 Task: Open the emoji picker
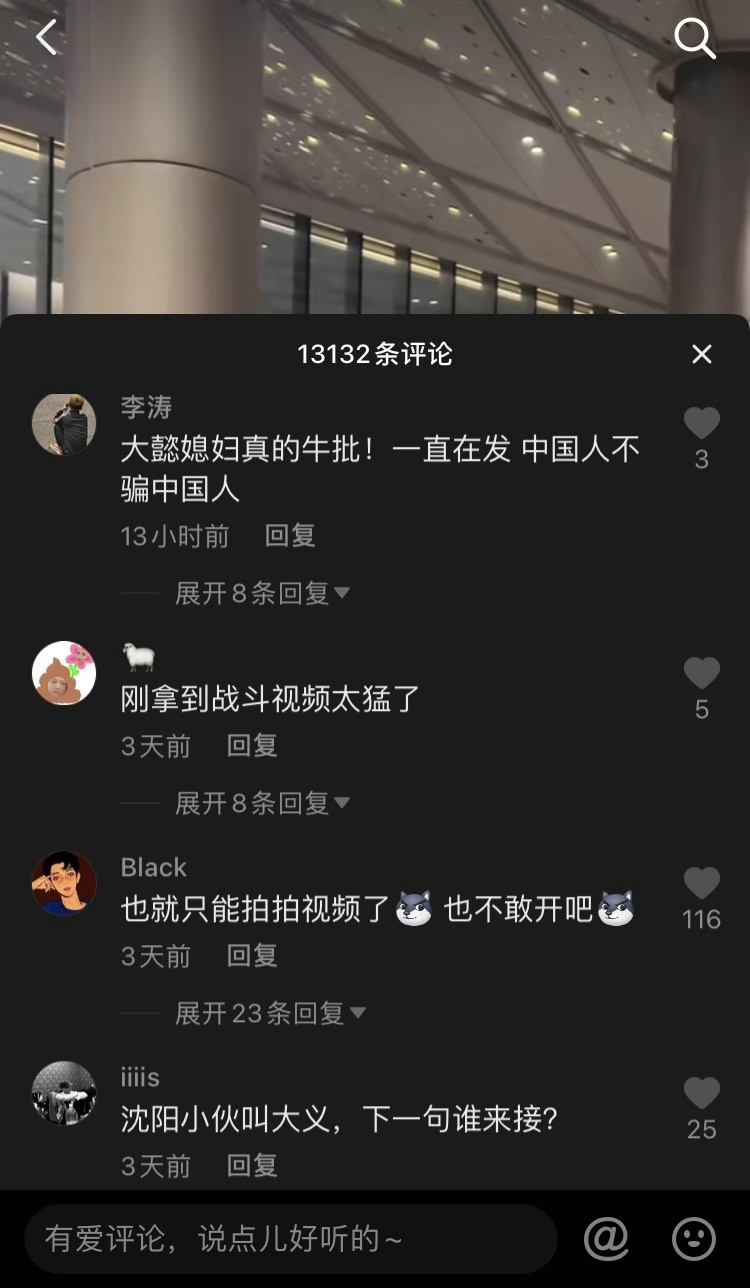(693, 1240)
